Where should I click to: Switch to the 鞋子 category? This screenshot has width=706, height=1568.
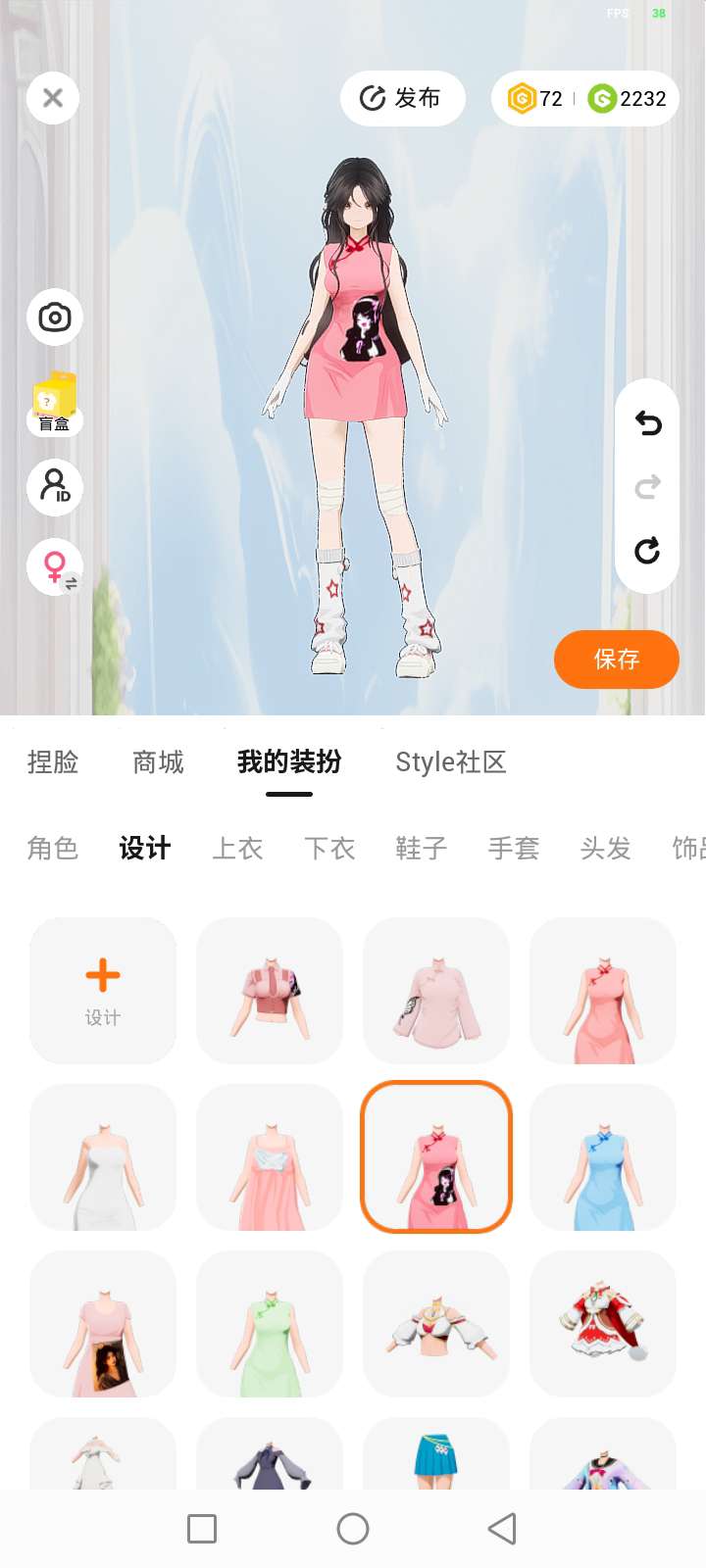point(422,849)
